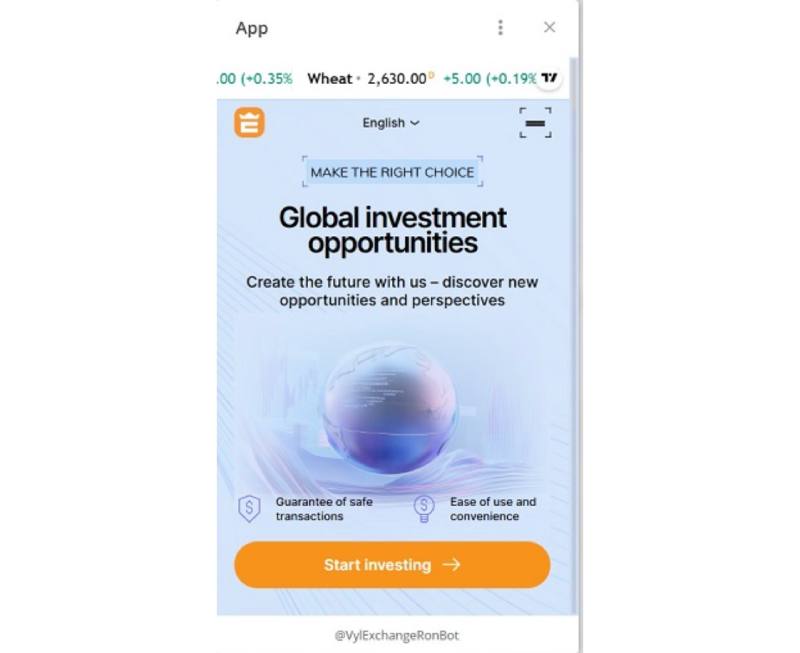
Task: Tap the orange app logo icon
Action: pyautogui.click(x=249, y=123)
